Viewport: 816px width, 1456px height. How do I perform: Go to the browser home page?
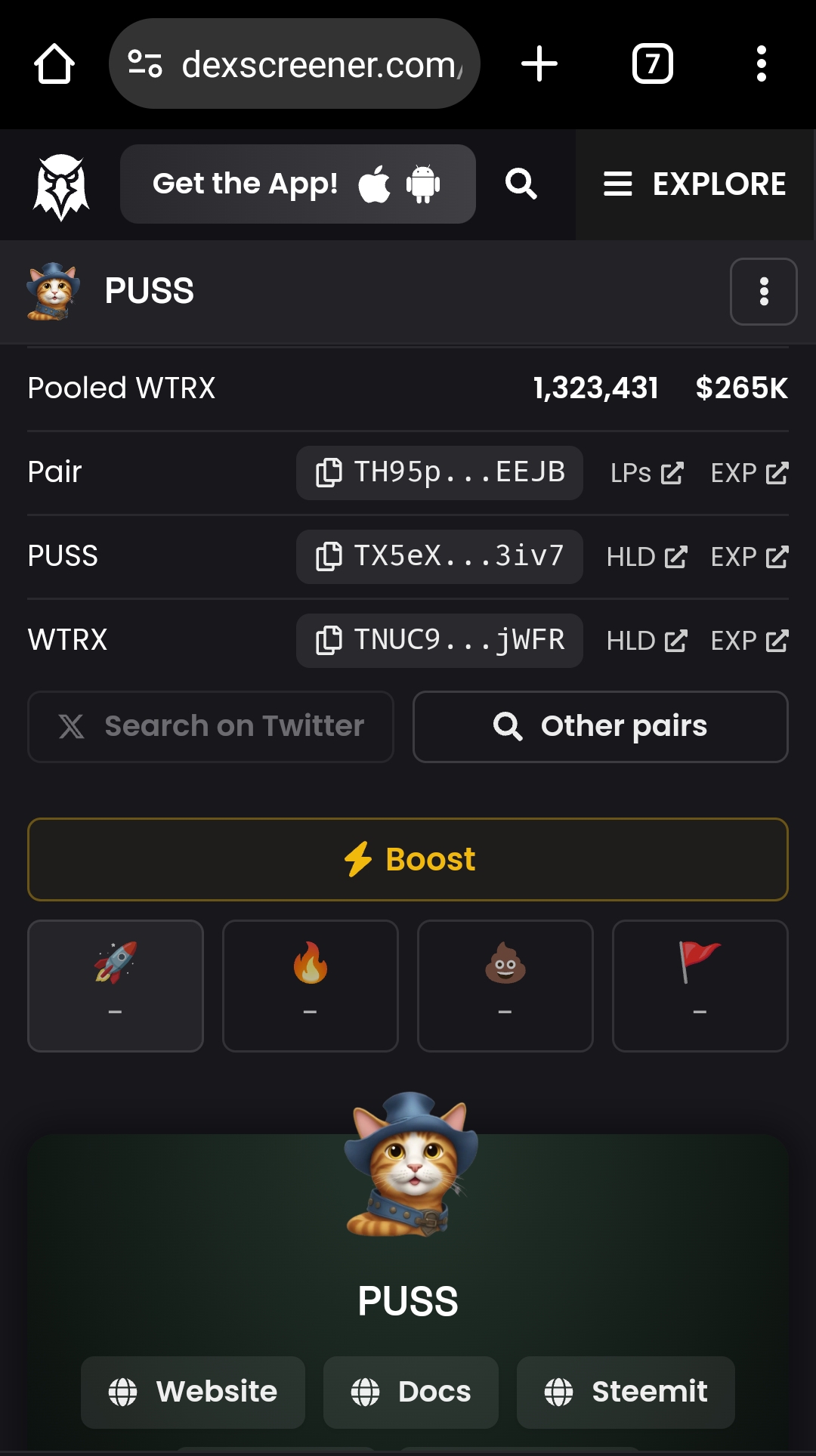click(54, 64)
